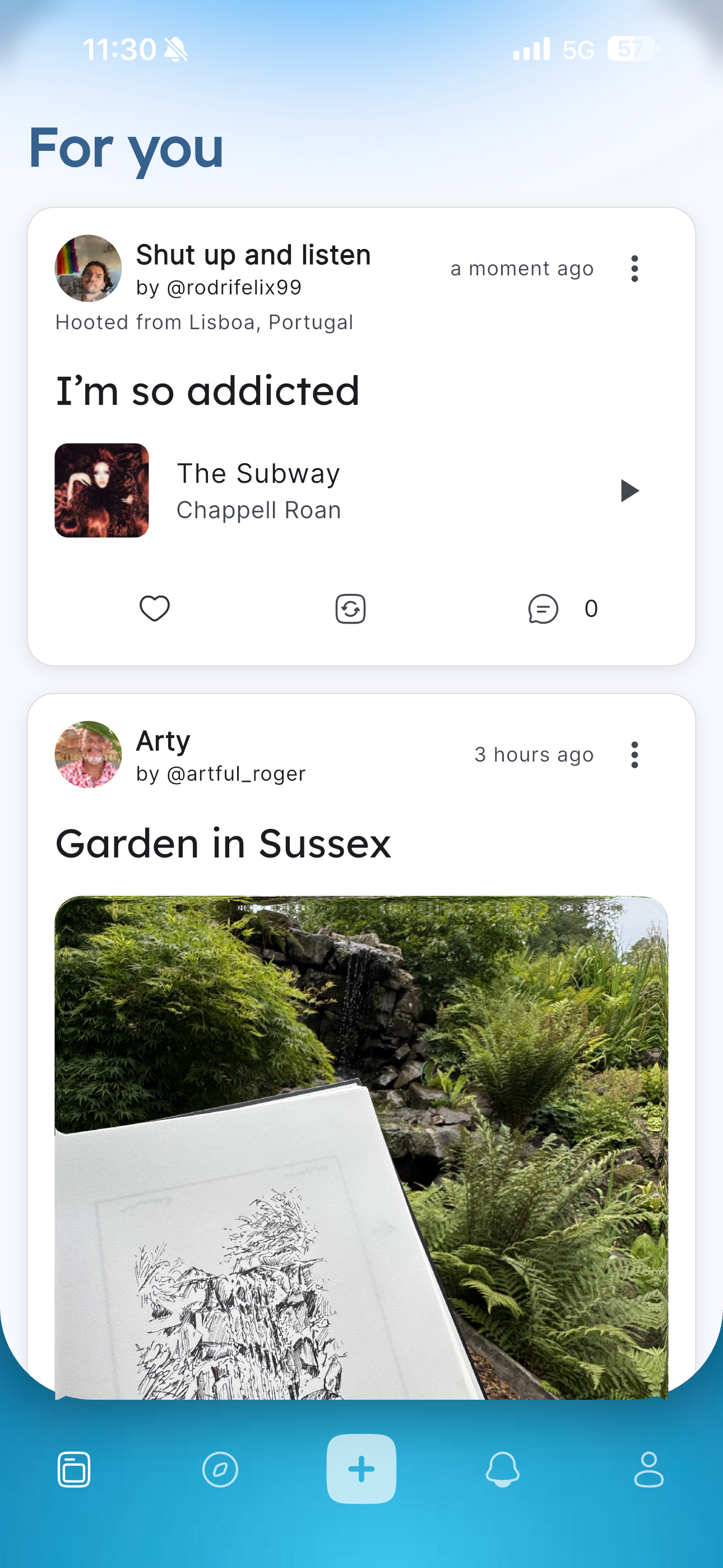Rehoot the "Shut up and listen" post
This screenshot has height=1568, width=723.
350,608
